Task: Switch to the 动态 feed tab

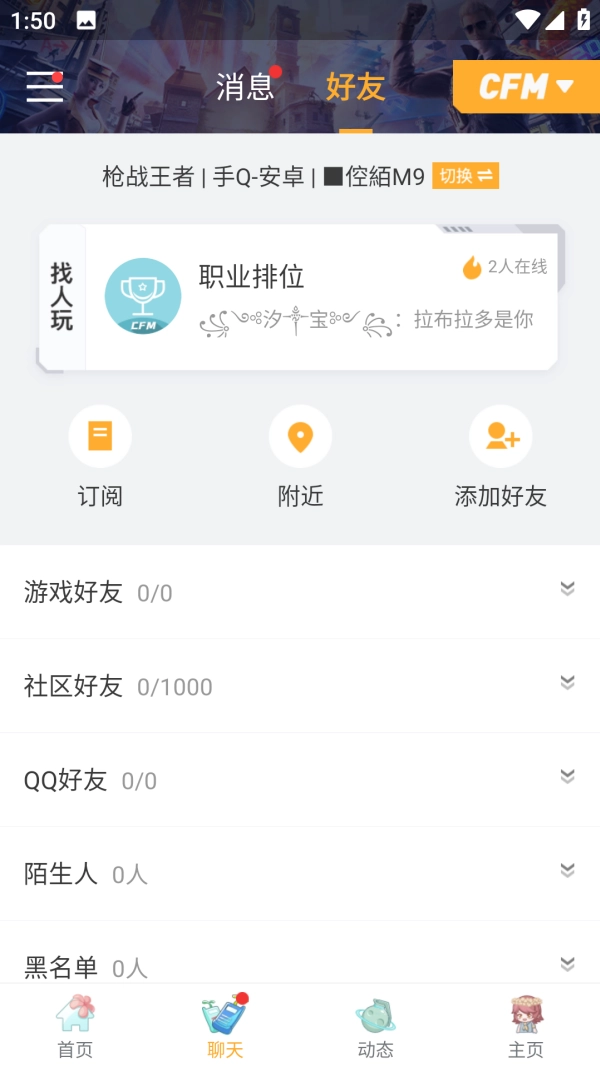Action: coord(375,1027)
